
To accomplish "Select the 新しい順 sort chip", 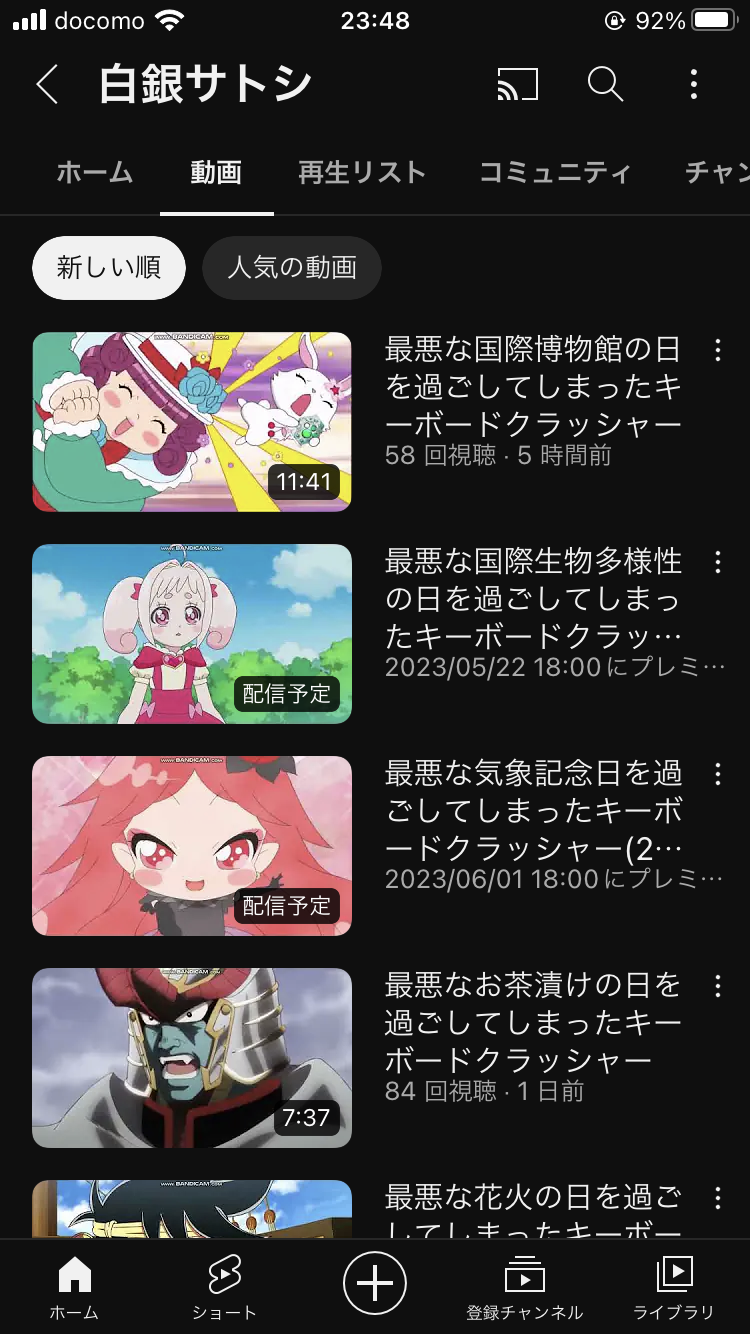I will pos(109,268).
